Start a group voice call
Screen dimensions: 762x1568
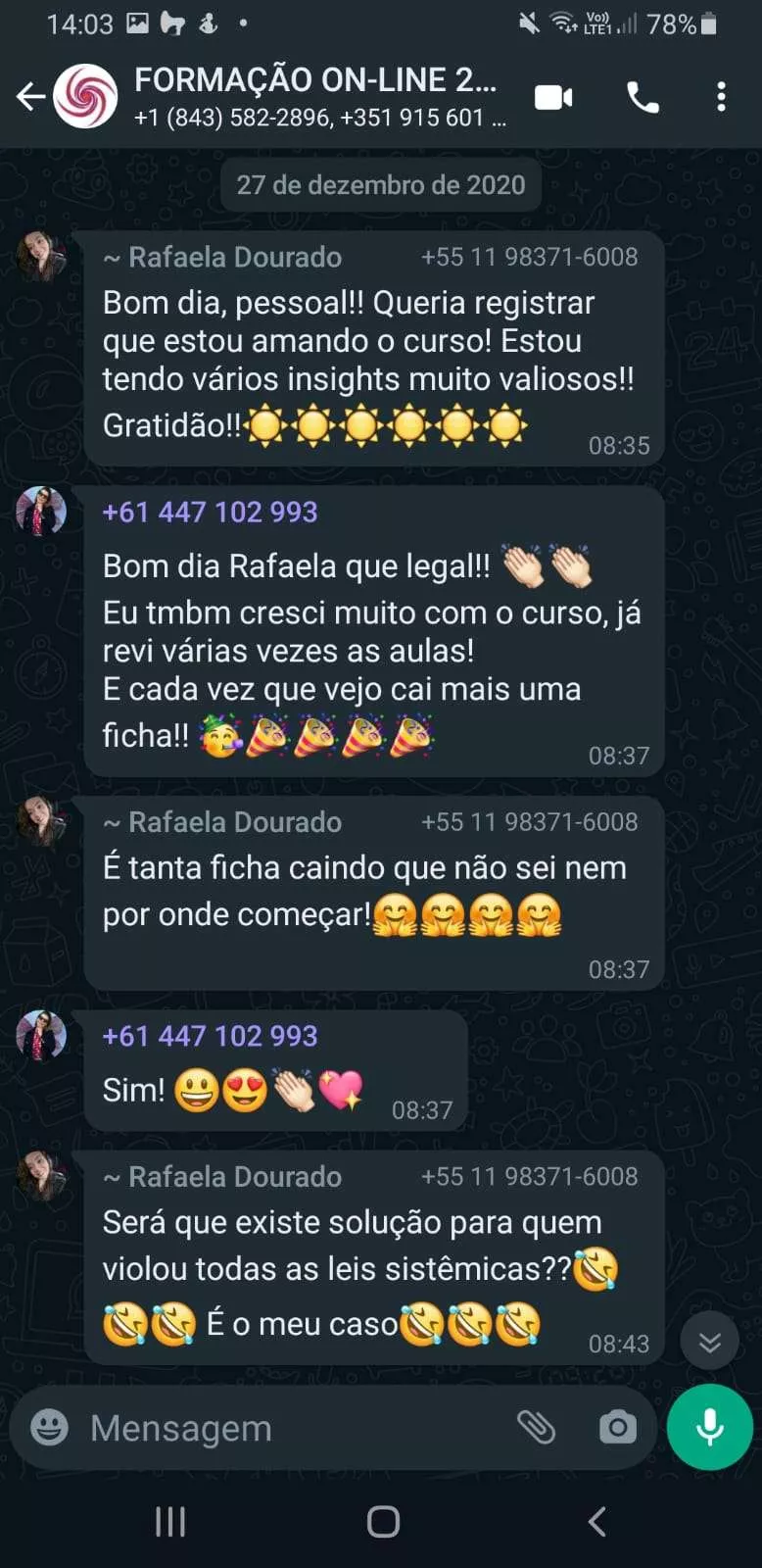click(643, 97)
